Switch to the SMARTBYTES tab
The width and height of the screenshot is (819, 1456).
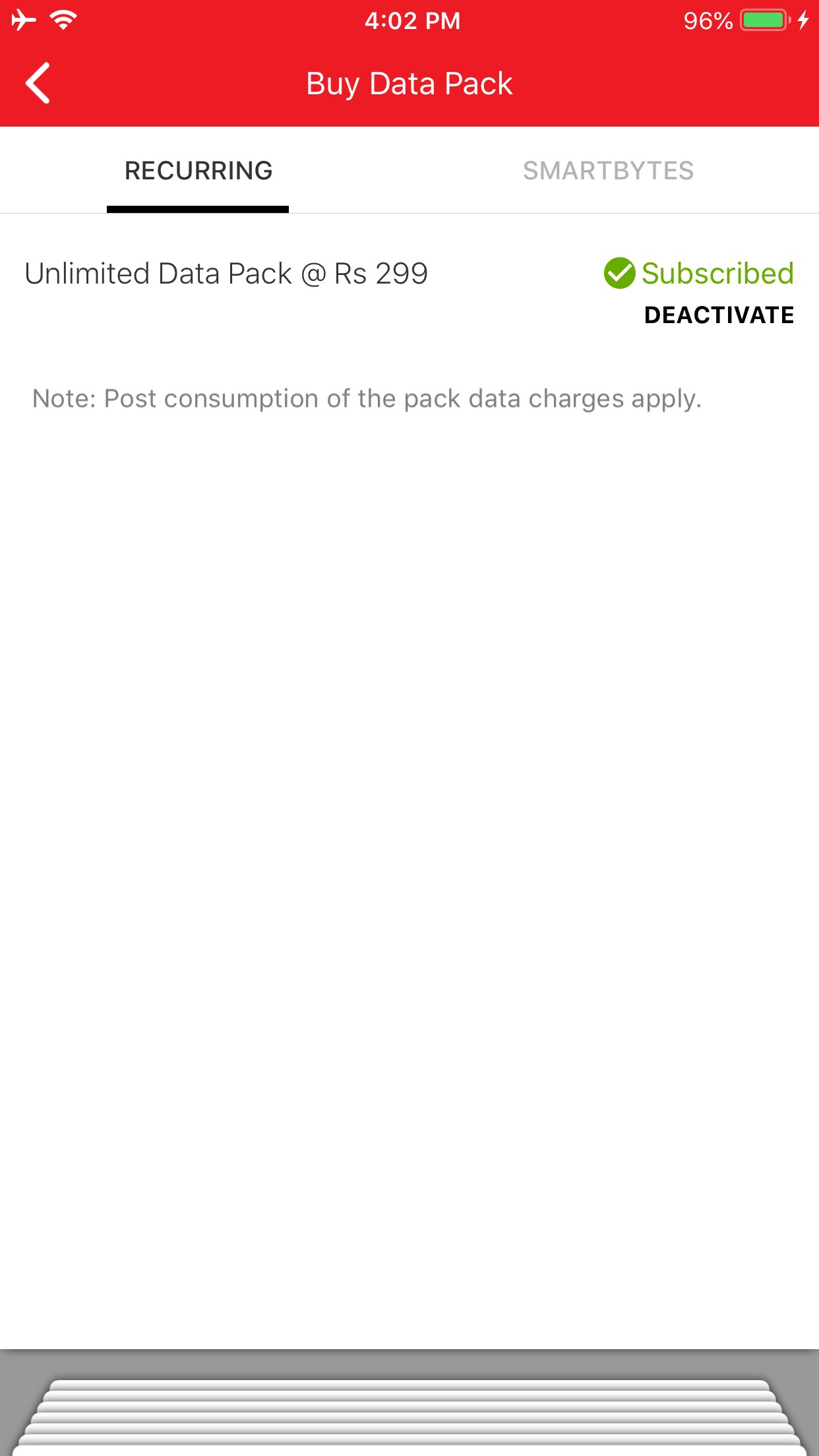pyautogui.click(x=608, y=171)
